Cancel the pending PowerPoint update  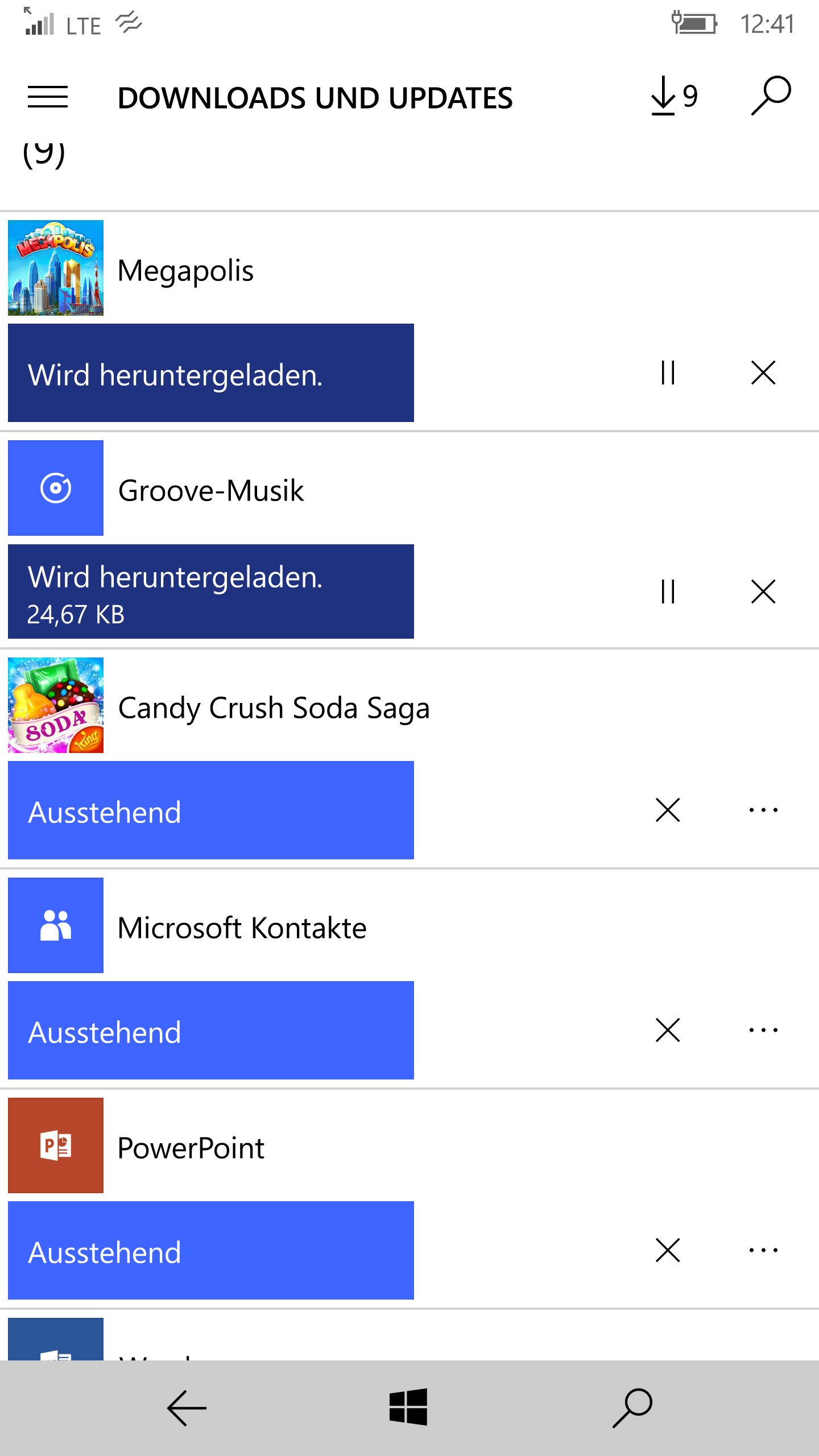pyautogui.click(x=668, y=1250)
